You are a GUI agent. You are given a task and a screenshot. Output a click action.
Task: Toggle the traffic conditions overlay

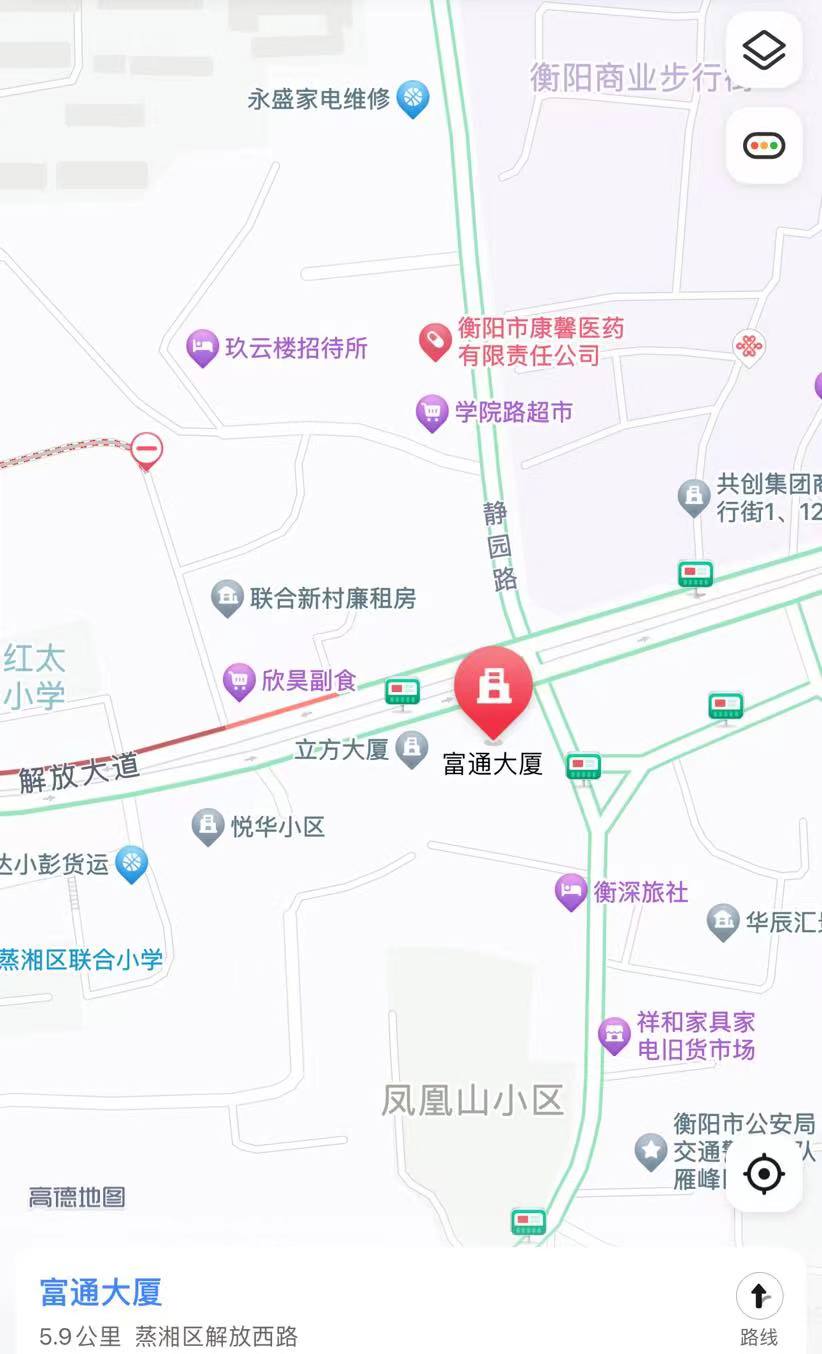point(764,146)
